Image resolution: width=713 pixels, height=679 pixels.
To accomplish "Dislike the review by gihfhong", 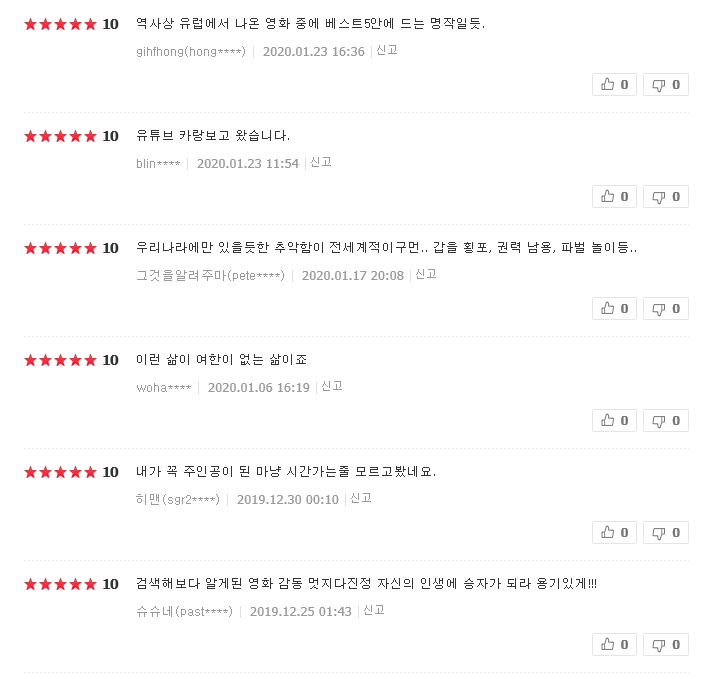I will 666,85.
